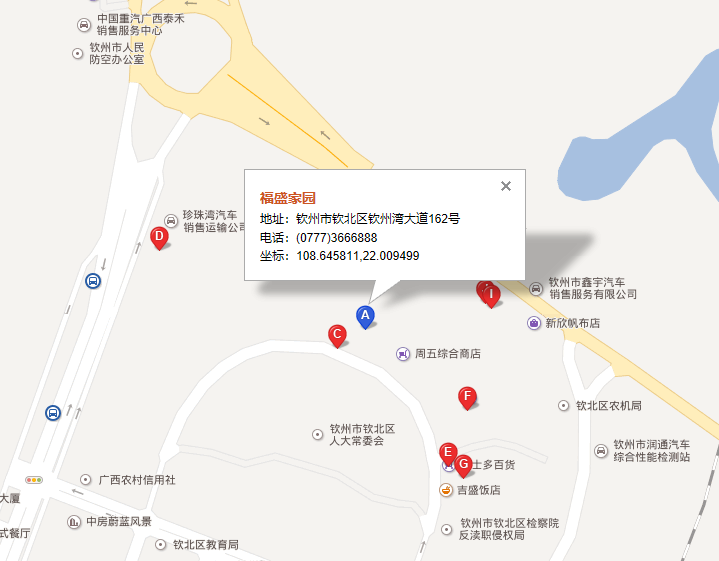Select the red map marker G

(x=464, y=463)
